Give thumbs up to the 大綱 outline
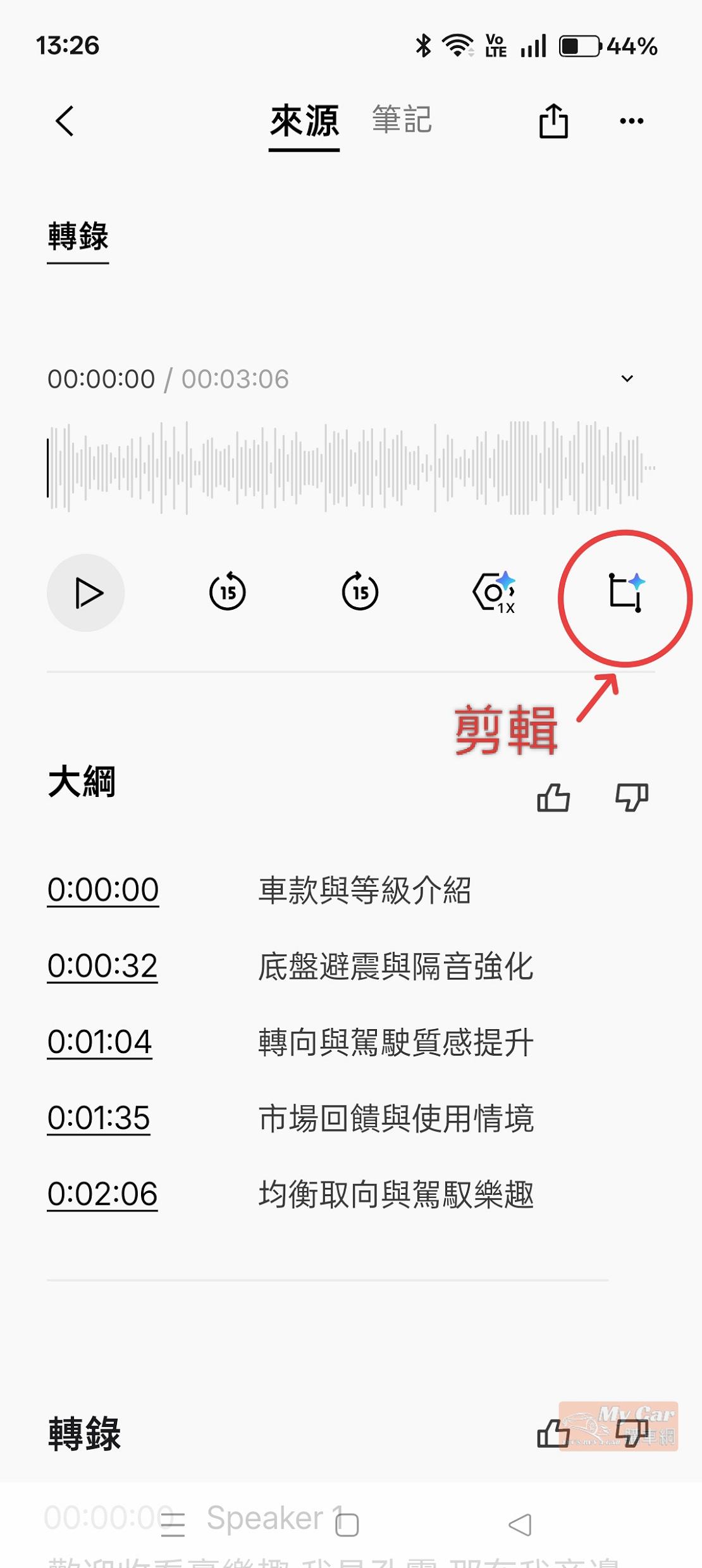 click(553, 797)
